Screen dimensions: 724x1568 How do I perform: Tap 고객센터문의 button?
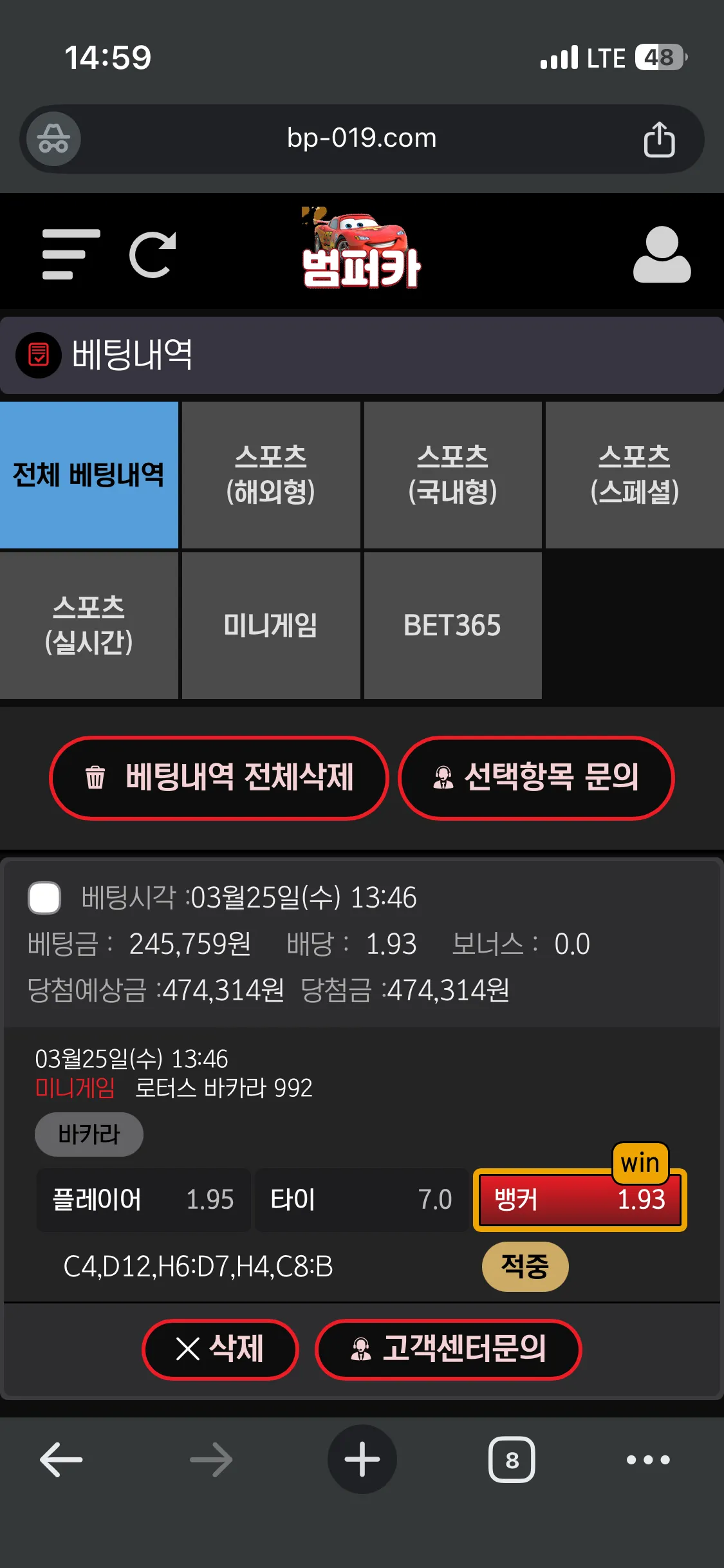[x=448, y=1349]
